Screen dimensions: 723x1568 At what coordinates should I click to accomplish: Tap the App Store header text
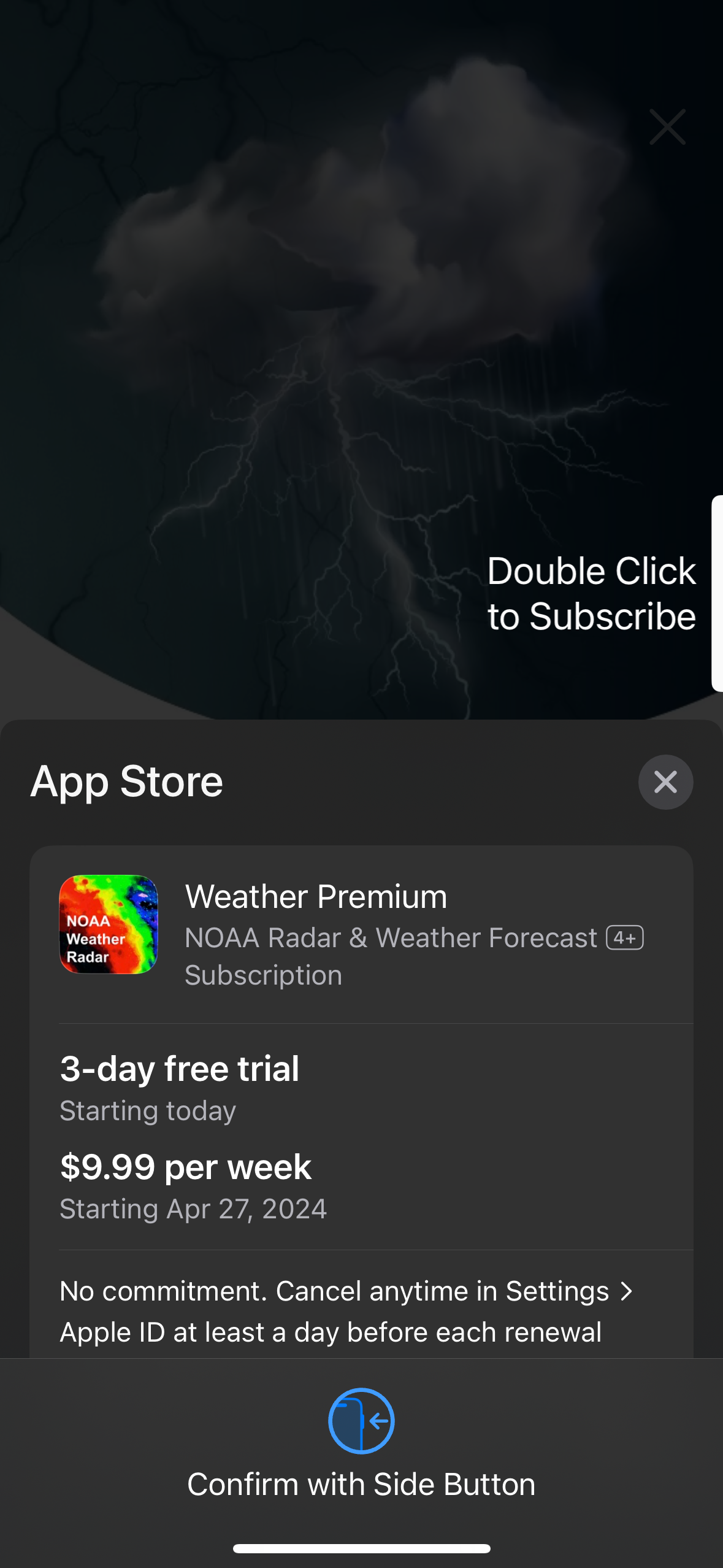[x=126, y=782]
